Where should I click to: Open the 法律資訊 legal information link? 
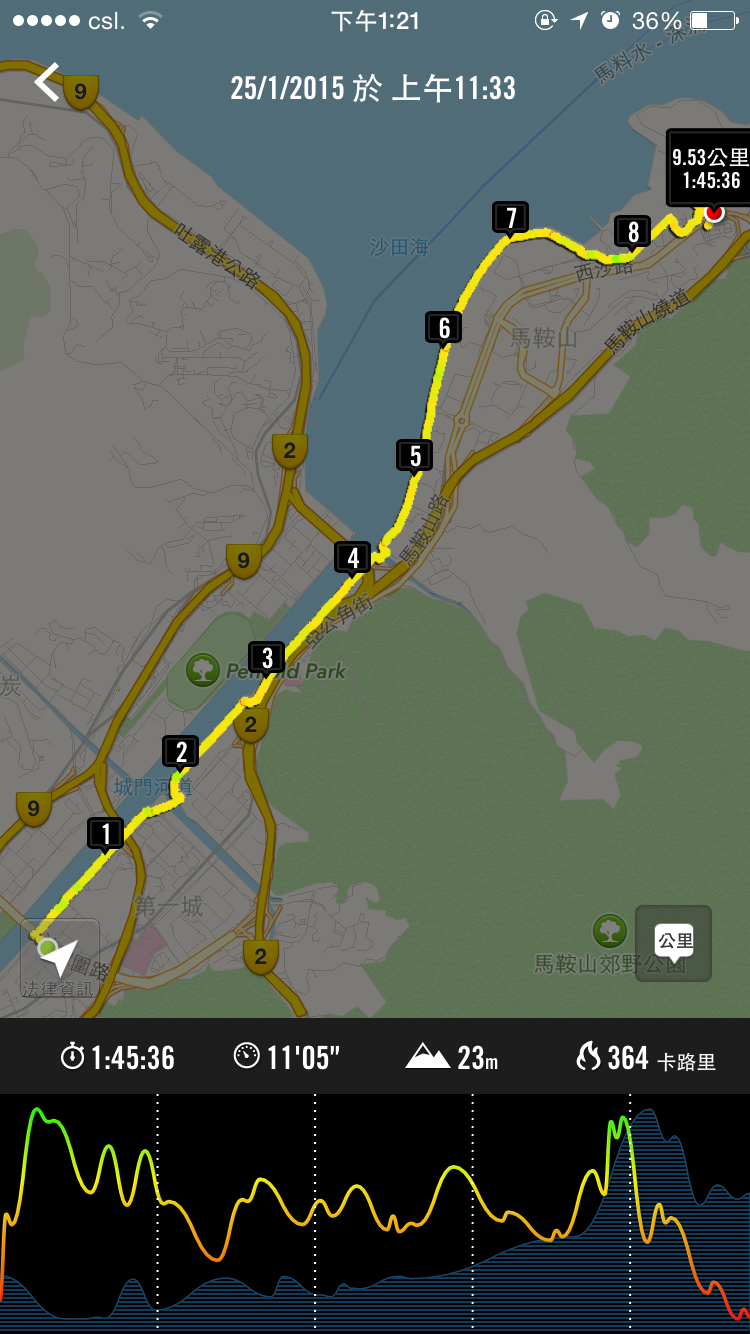pos(56,989)
